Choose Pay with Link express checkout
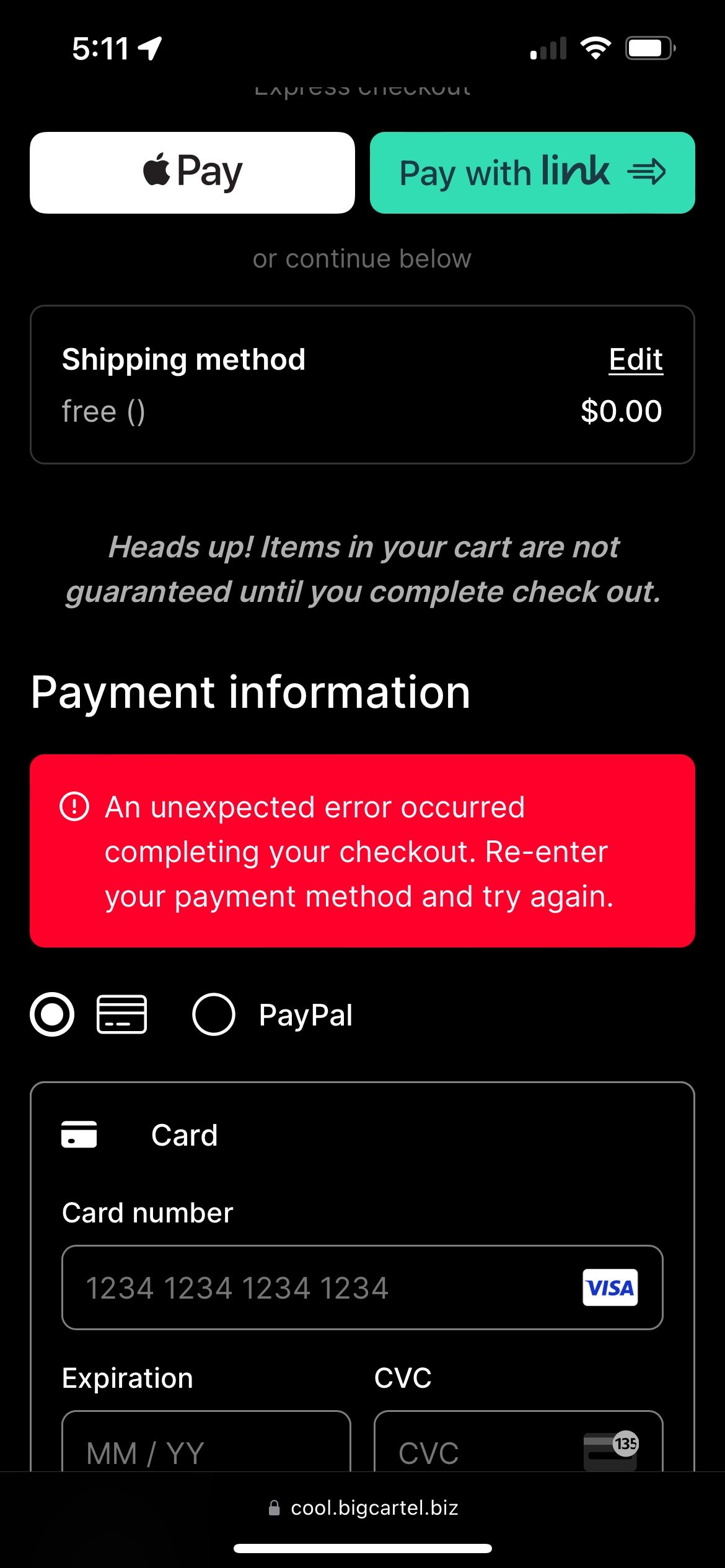Viewport: 725px width, 1568px height. coord(532,172)
